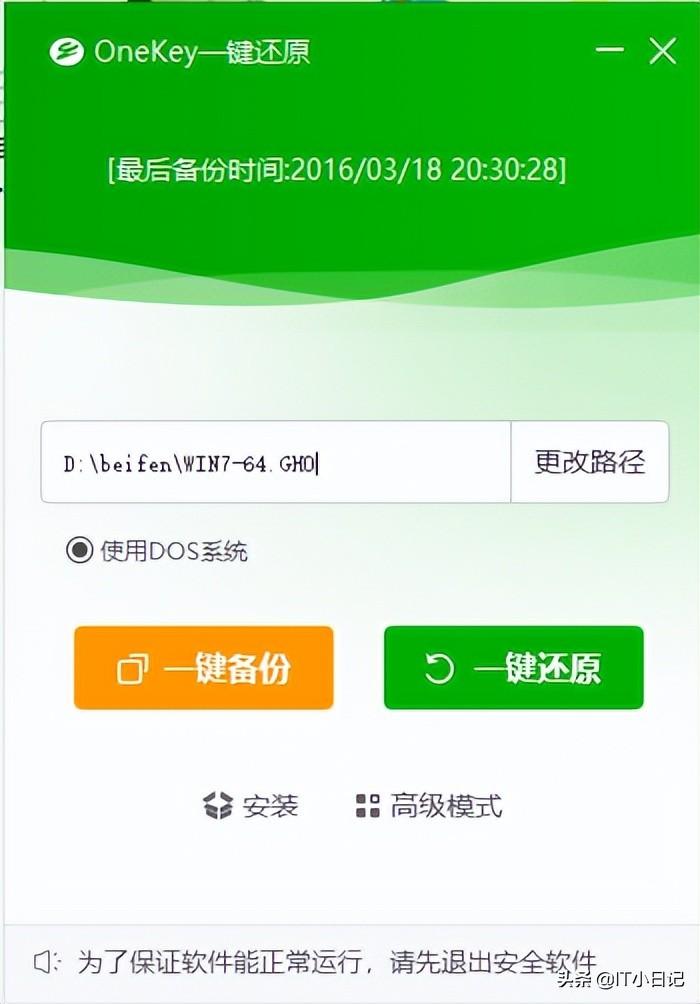The height and width of the screenshot is (1004, 700).
Task: Tap the 更改路径 button
Action: tap(589, 462)
